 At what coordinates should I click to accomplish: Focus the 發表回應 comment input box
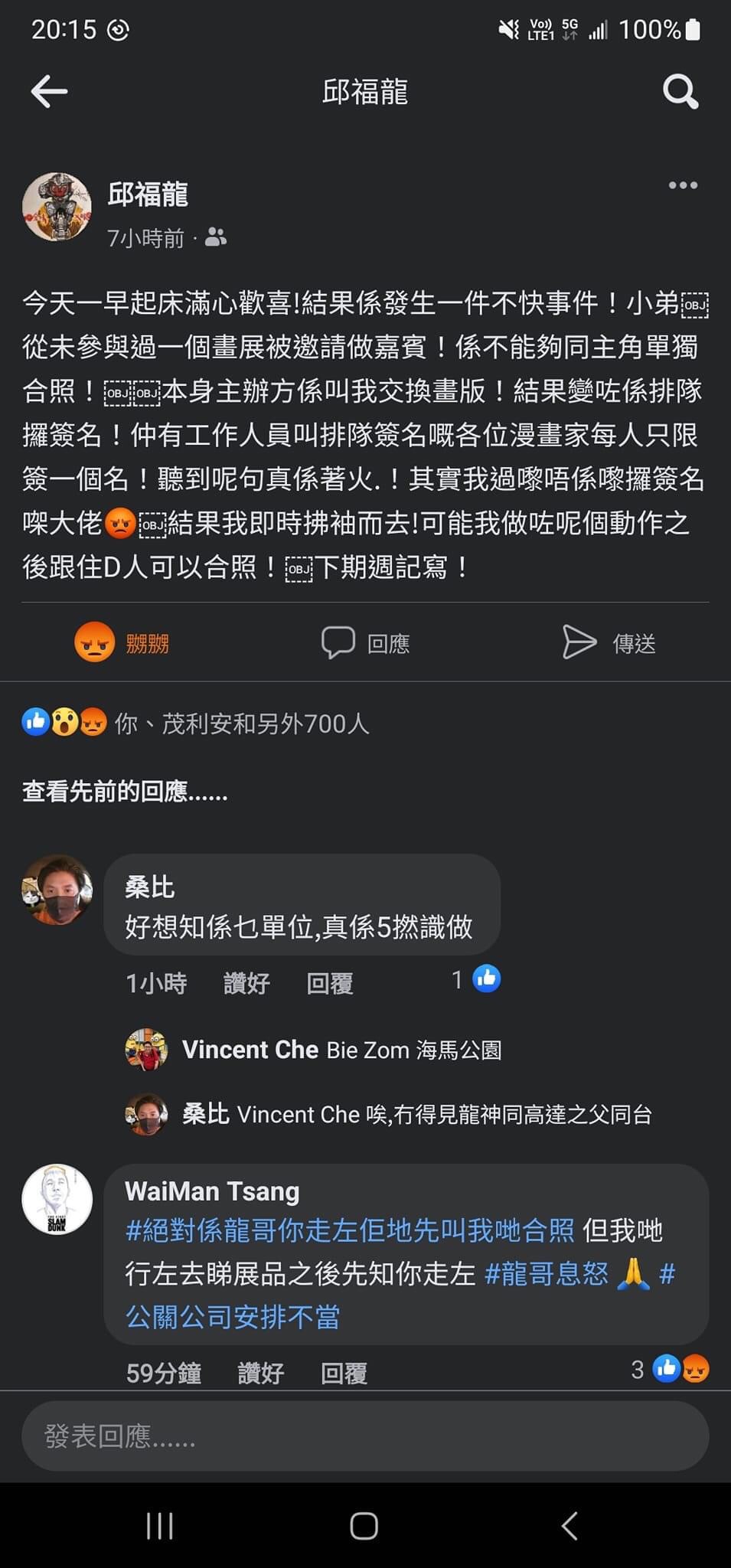(365, 1436)
